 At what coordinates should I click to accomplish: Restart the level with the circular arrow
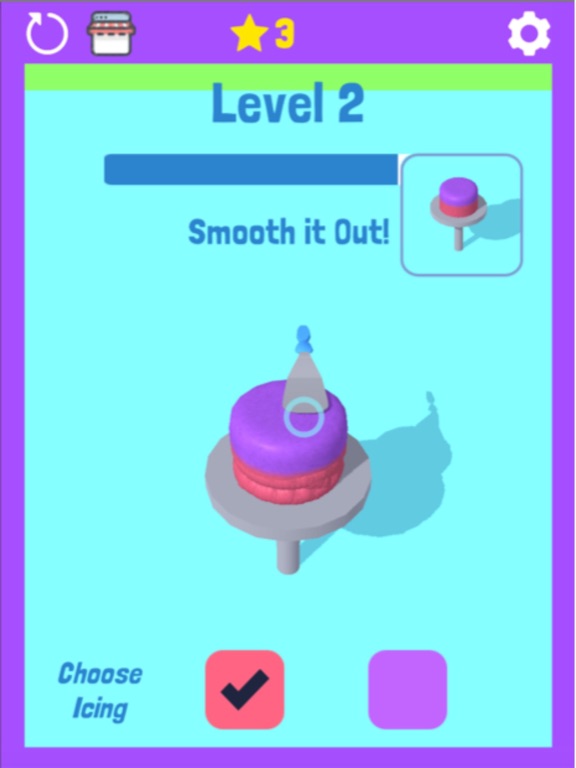point(47,33)
